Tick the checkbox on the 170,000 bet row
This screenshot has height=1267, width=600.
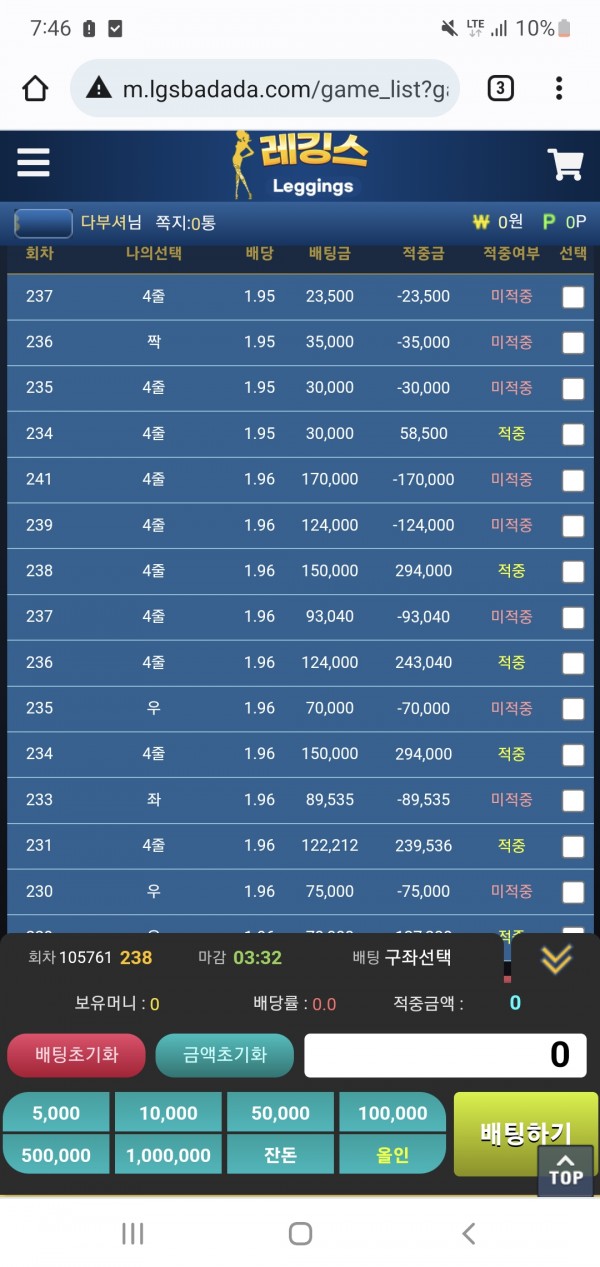[573, 480]
